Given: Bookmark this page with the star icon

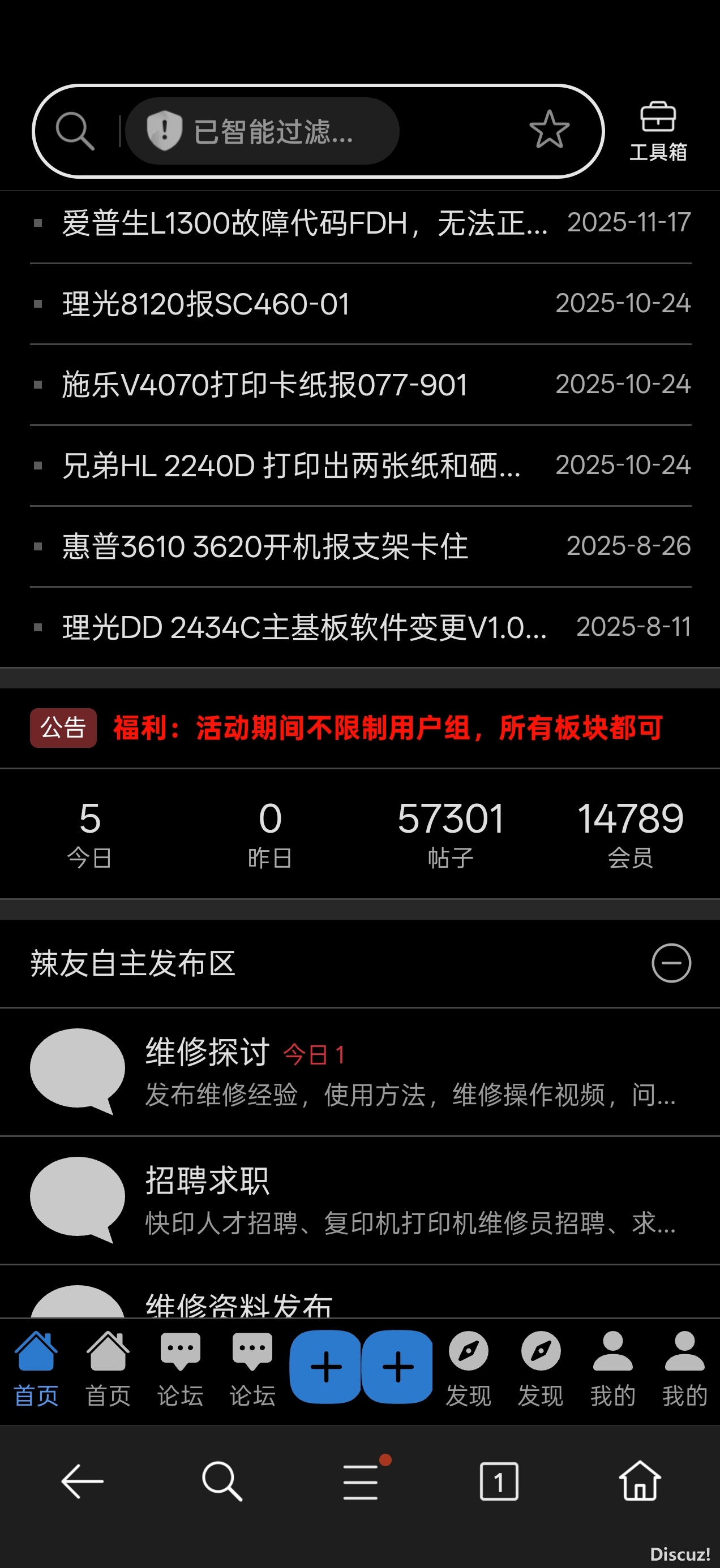Looking at the screenshot, I should 549,130.
